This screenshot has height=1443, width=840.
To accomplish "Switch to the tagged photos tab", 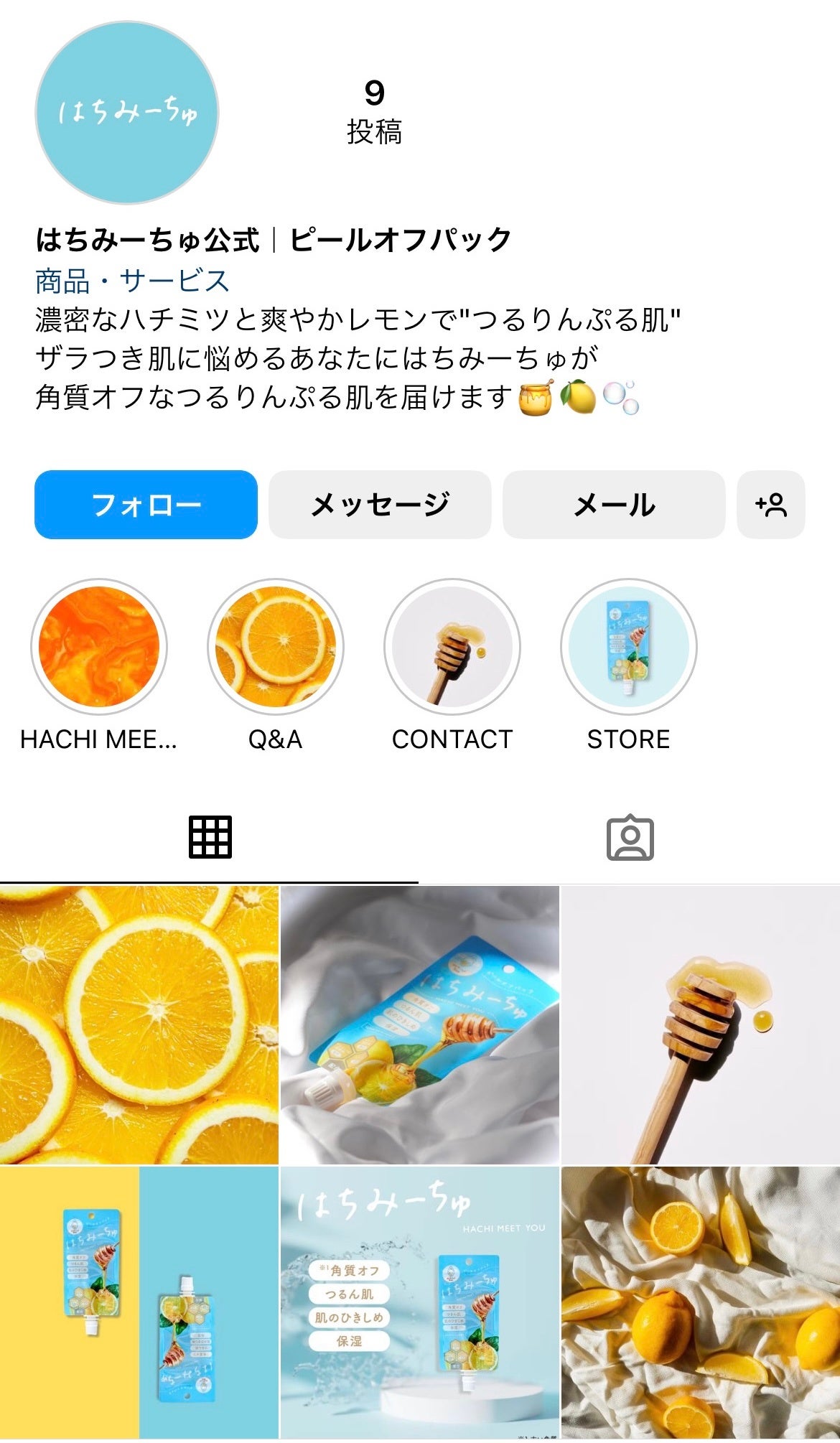I will coord(630,837).
